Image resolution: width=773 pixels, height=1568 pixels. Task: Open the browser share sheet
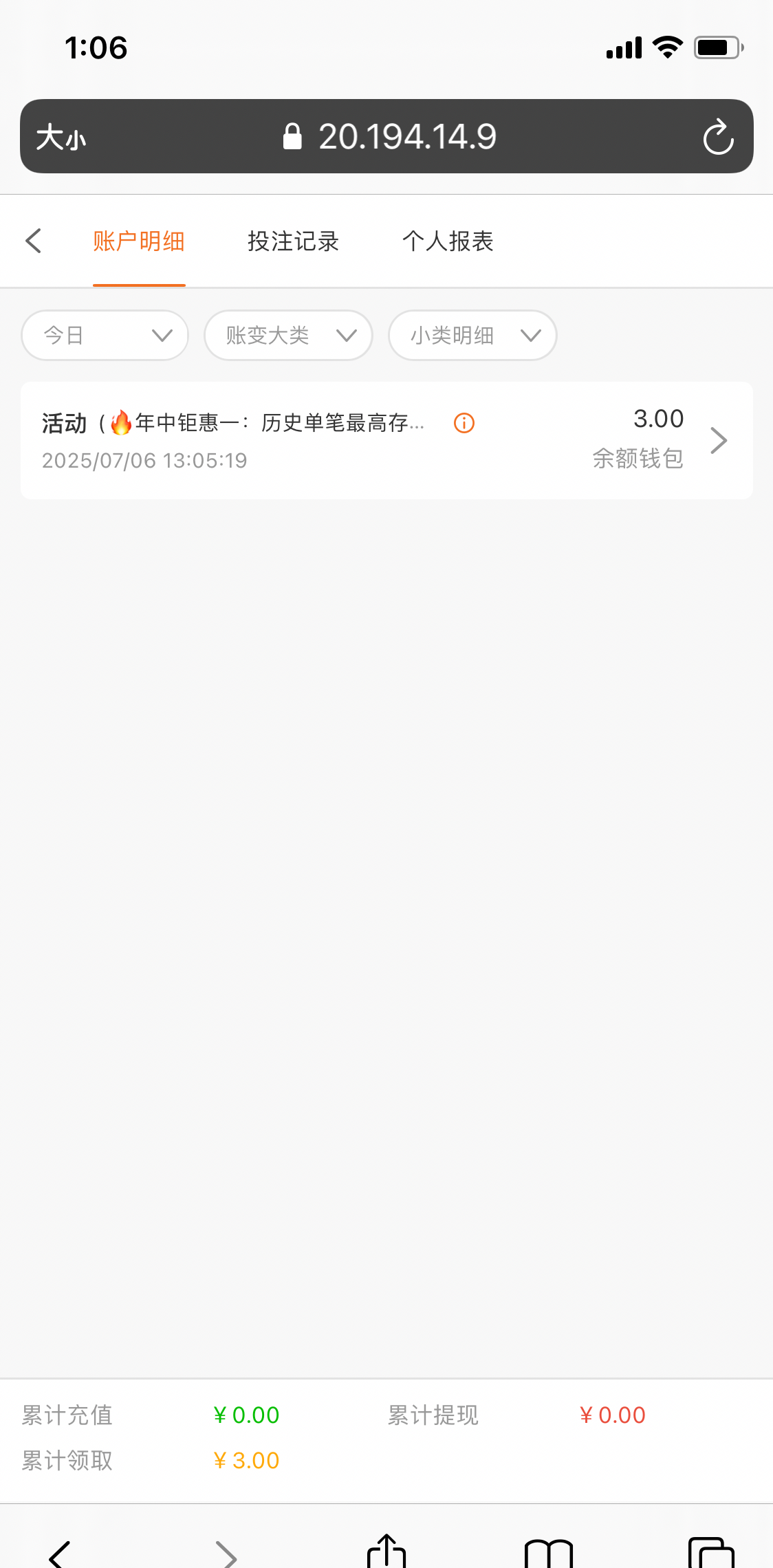(x=386, y=1551)
